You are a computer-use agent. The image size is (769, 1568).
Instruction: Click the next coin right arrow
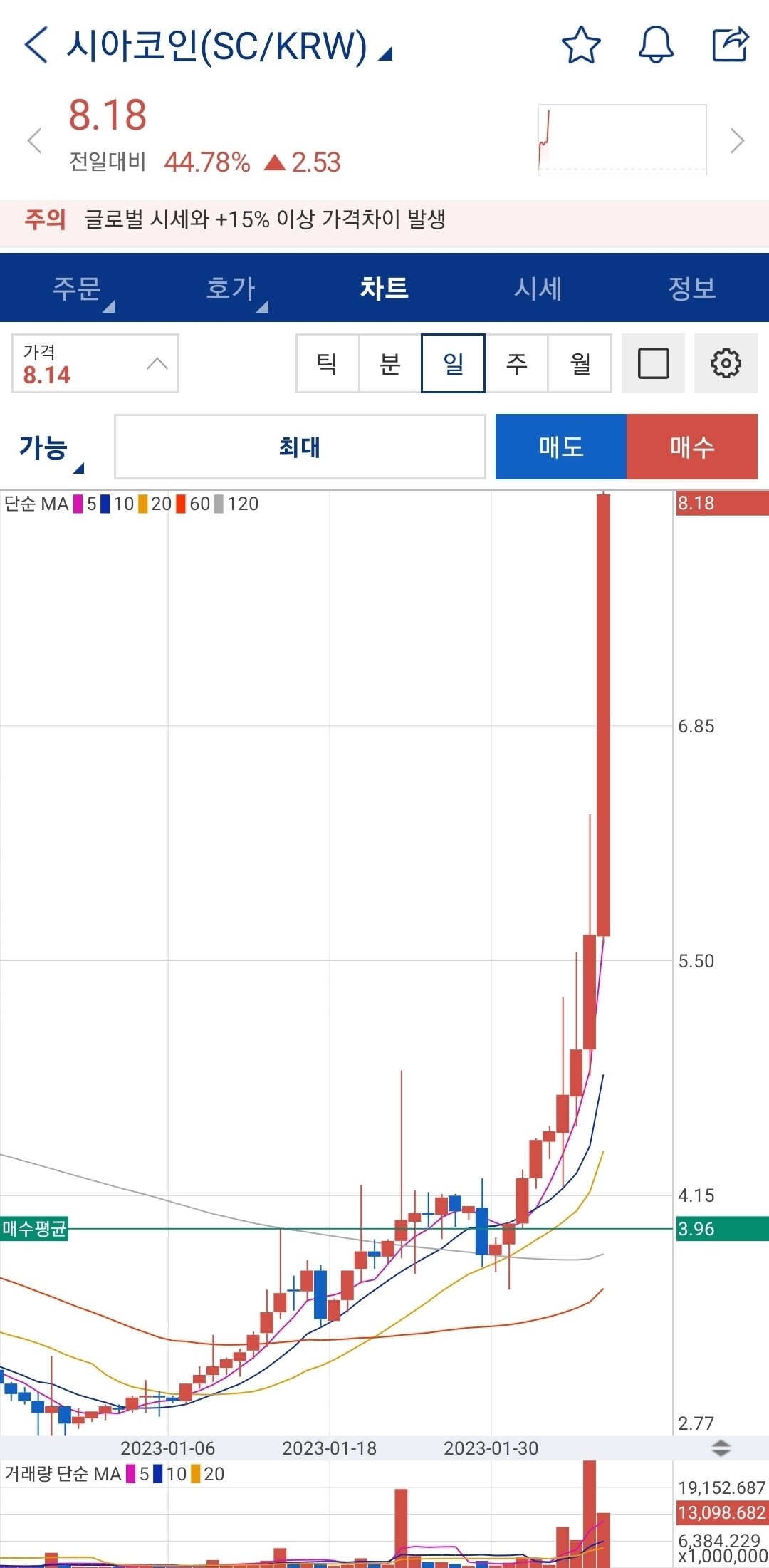(x=736, y=140)
